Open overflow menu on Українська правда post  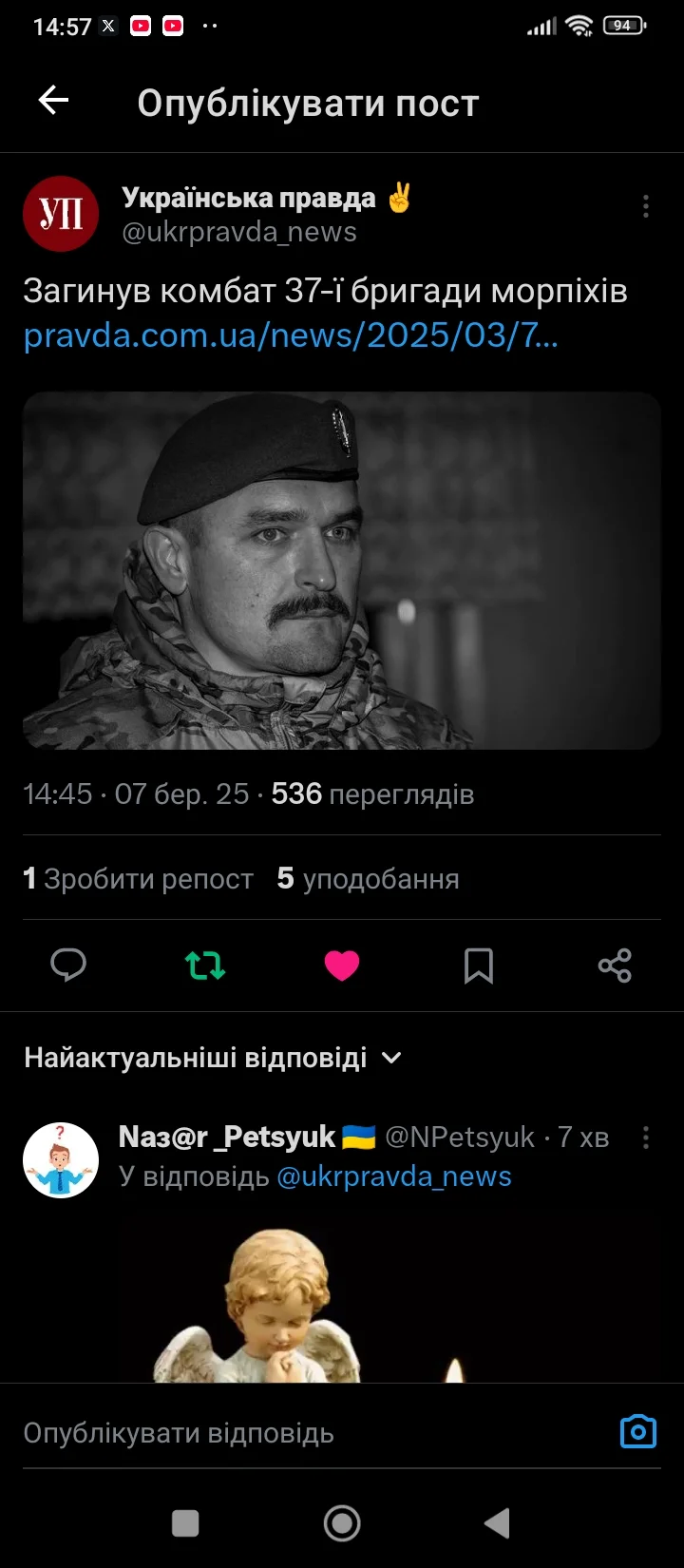pos(646,206)
